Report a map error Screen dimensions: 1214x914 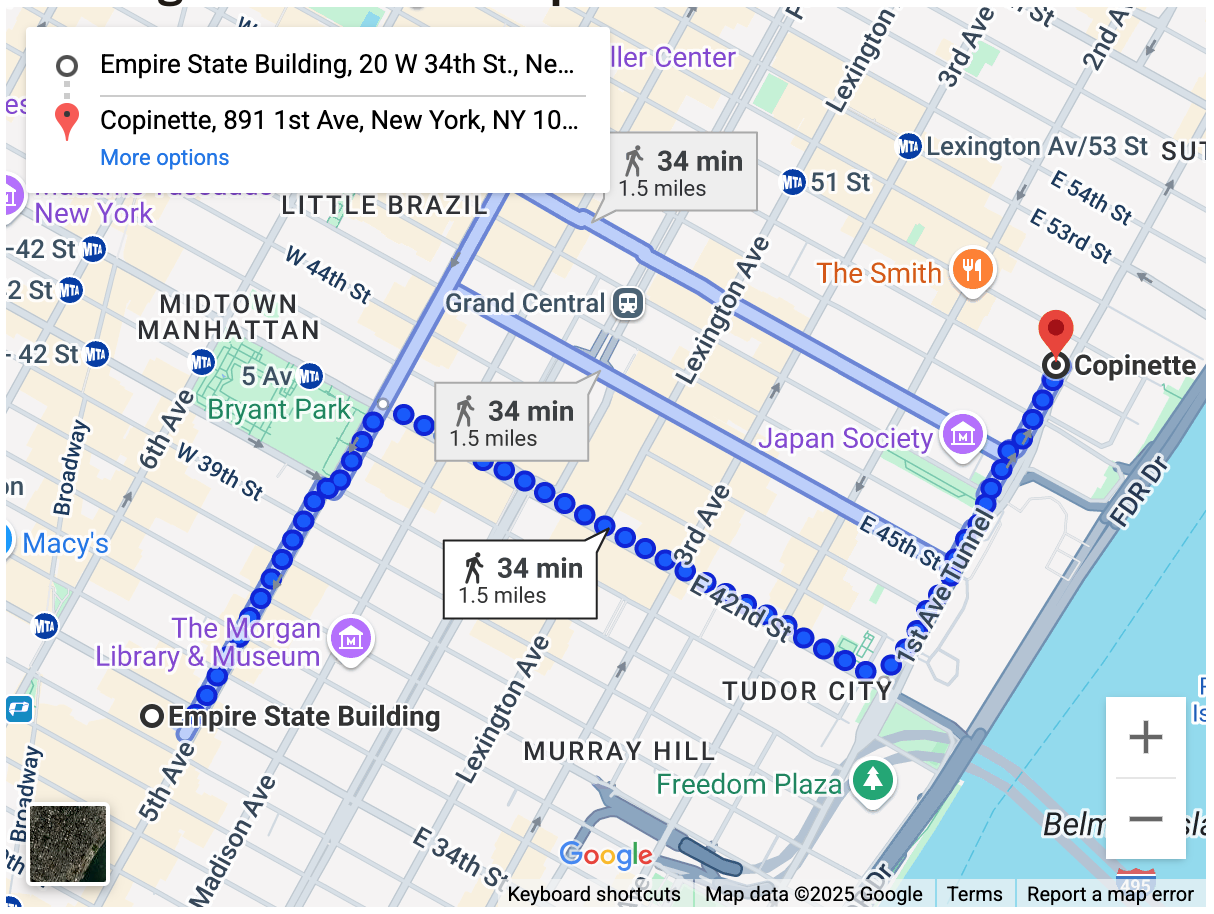pos(1110,894)
